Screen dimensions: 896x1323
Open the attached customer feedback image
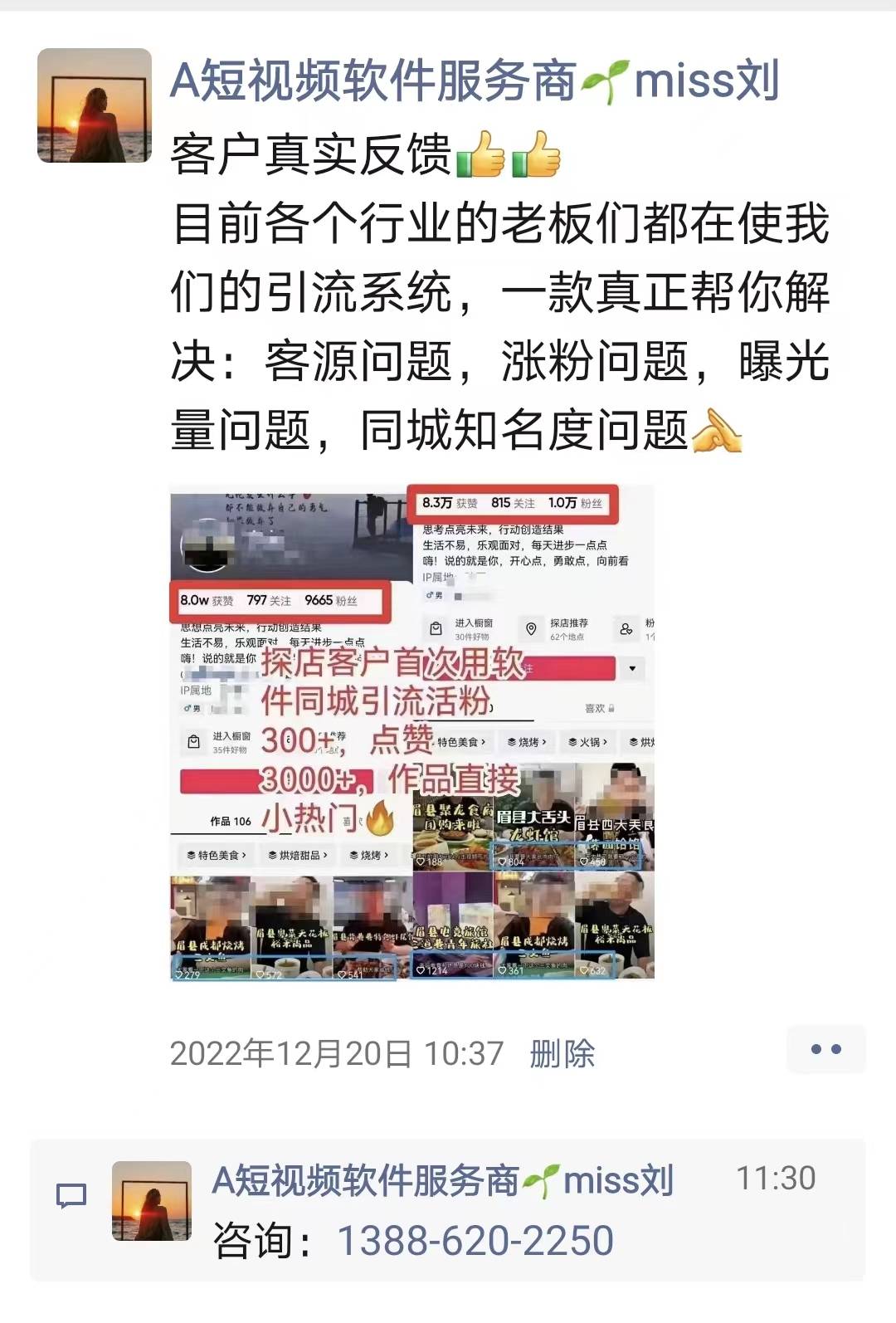412,732
